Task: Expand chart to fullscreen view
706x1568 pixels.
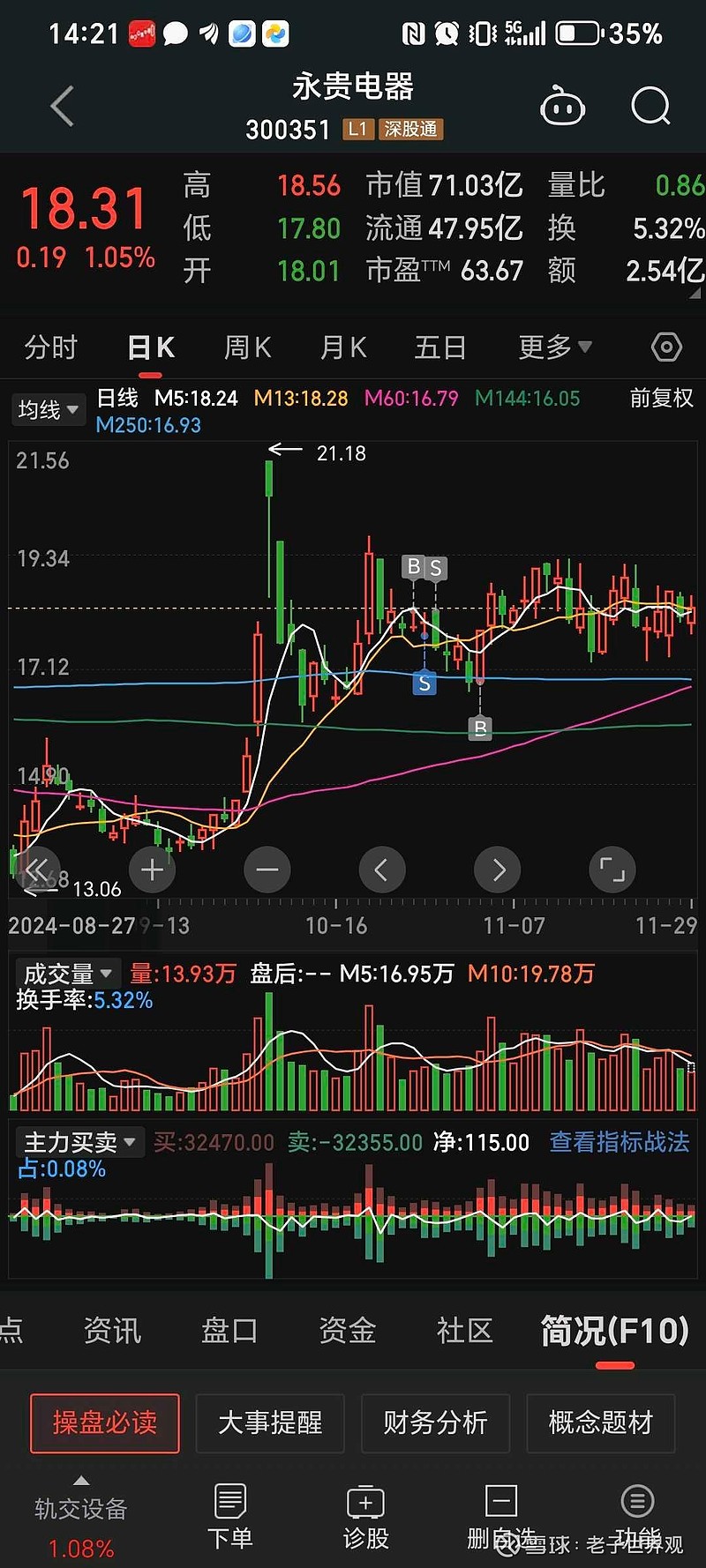Action: pyautogui.click(x=612, y=869)
